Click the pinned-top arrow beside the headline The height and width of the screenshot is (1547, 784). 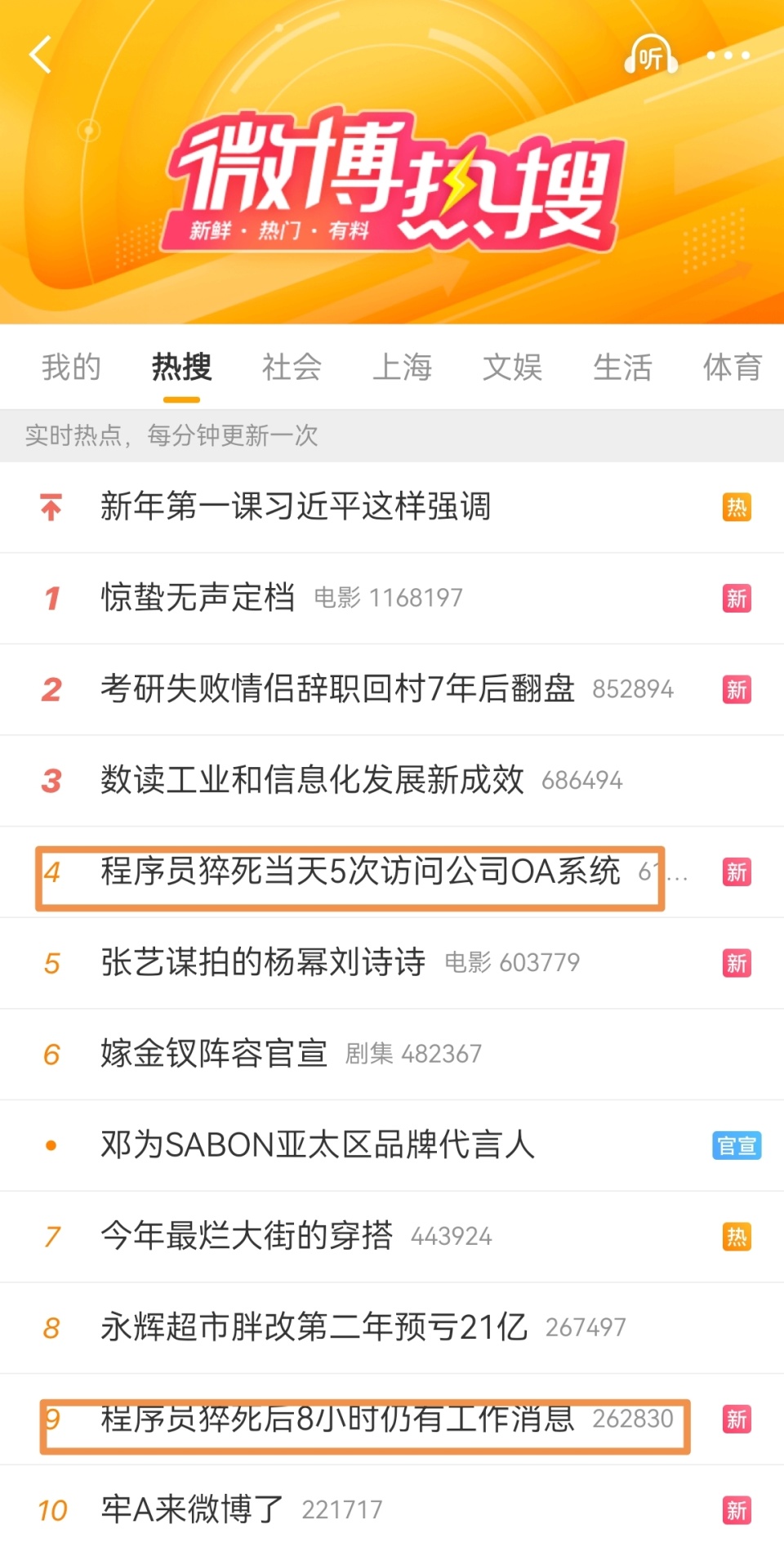click(50, 506)
